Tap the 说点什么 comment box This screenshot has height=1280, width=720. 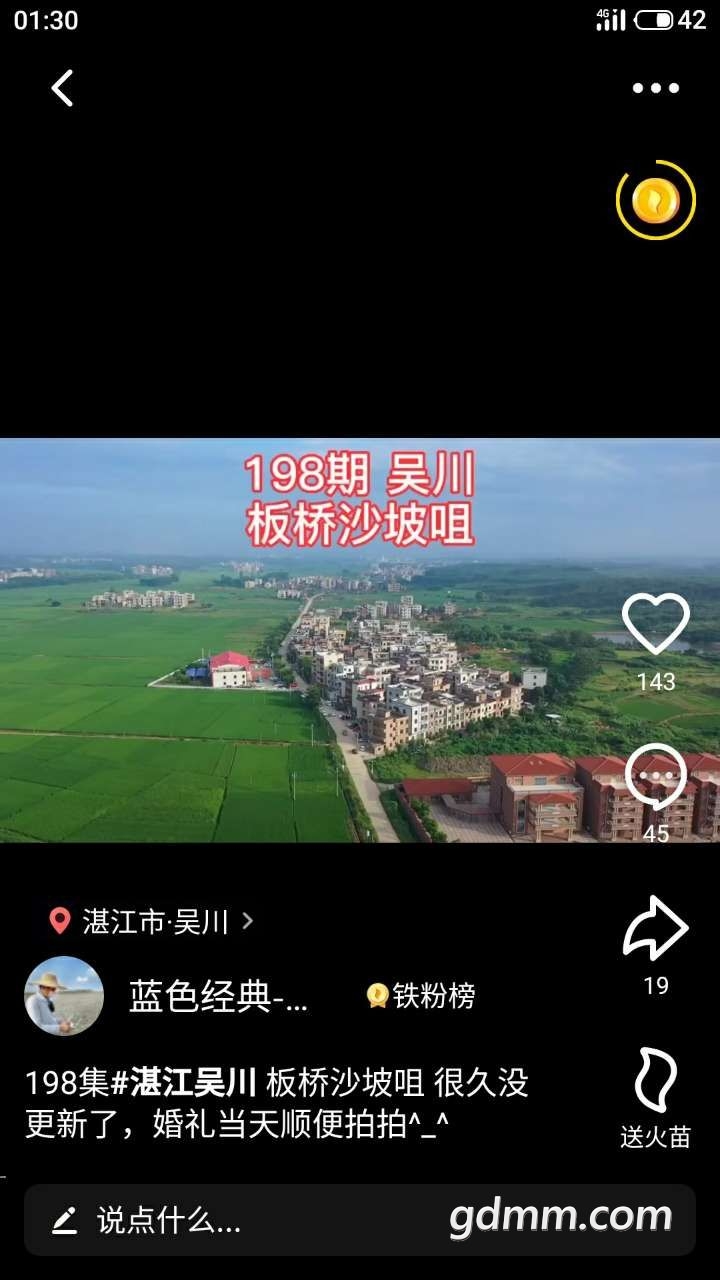coord(240,1220)
